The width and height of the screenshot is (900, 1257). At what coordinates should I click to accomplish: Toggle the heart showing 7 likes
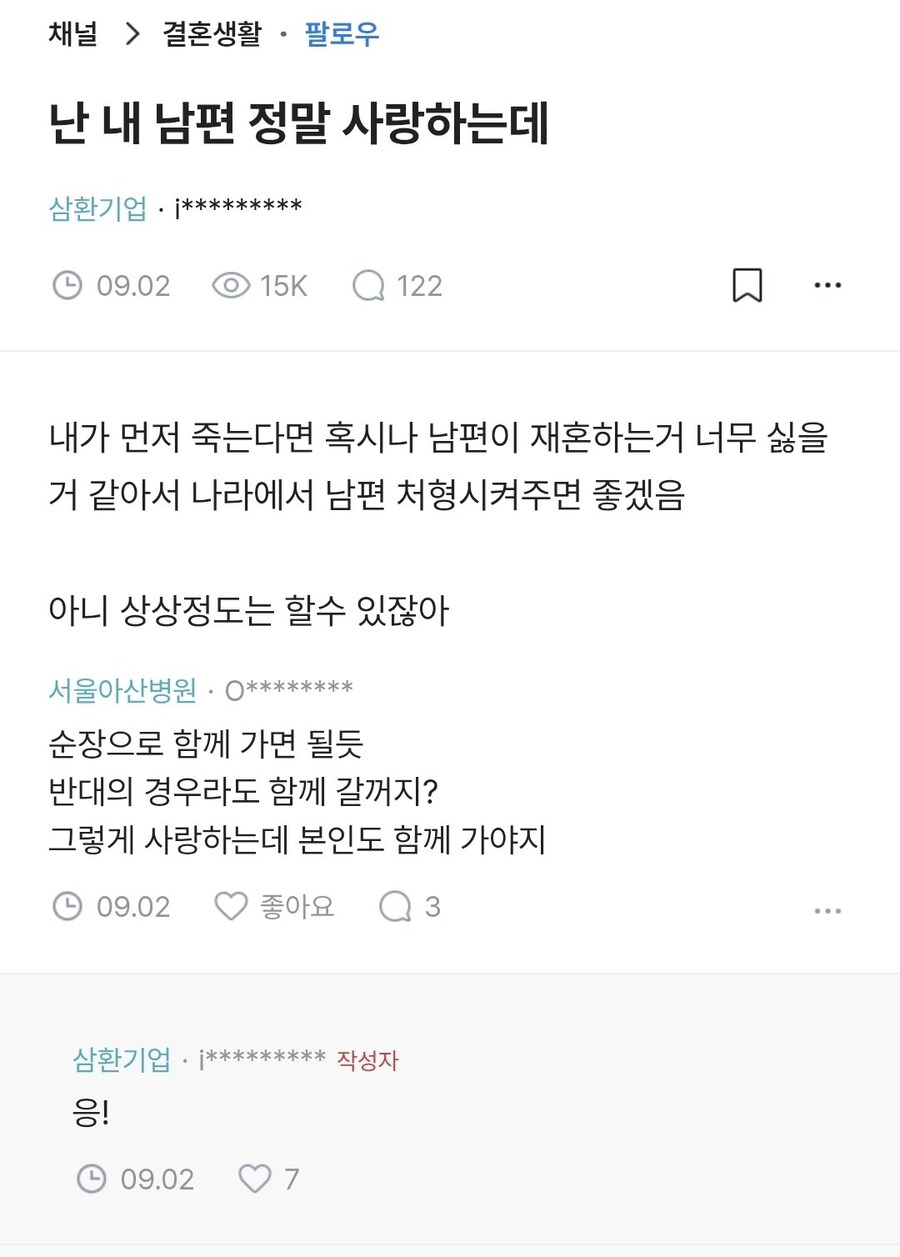(255, 1179)
